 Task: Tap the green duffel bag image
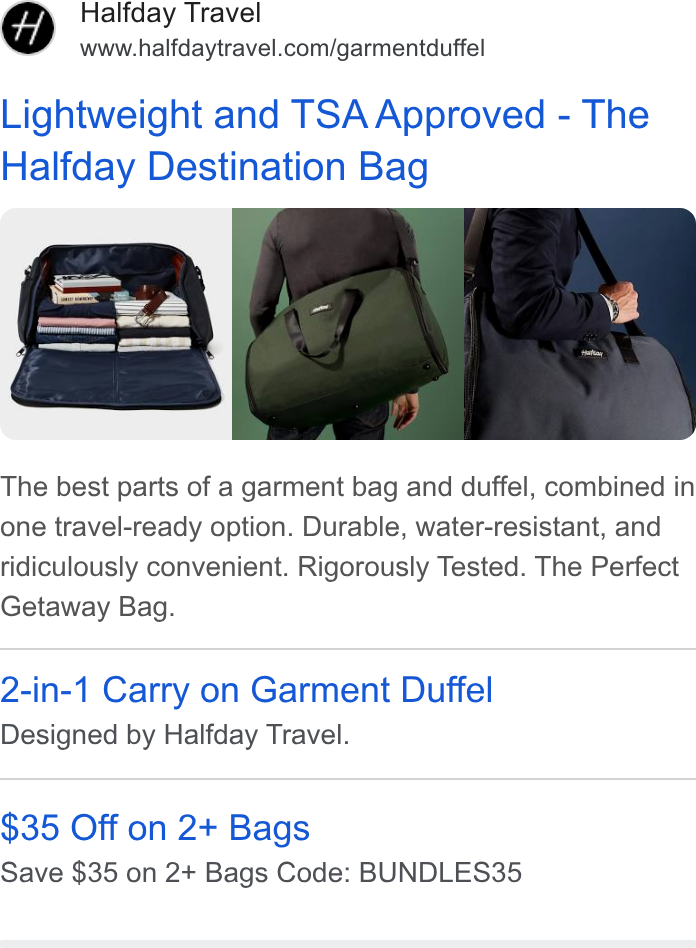tap(348, 324)
